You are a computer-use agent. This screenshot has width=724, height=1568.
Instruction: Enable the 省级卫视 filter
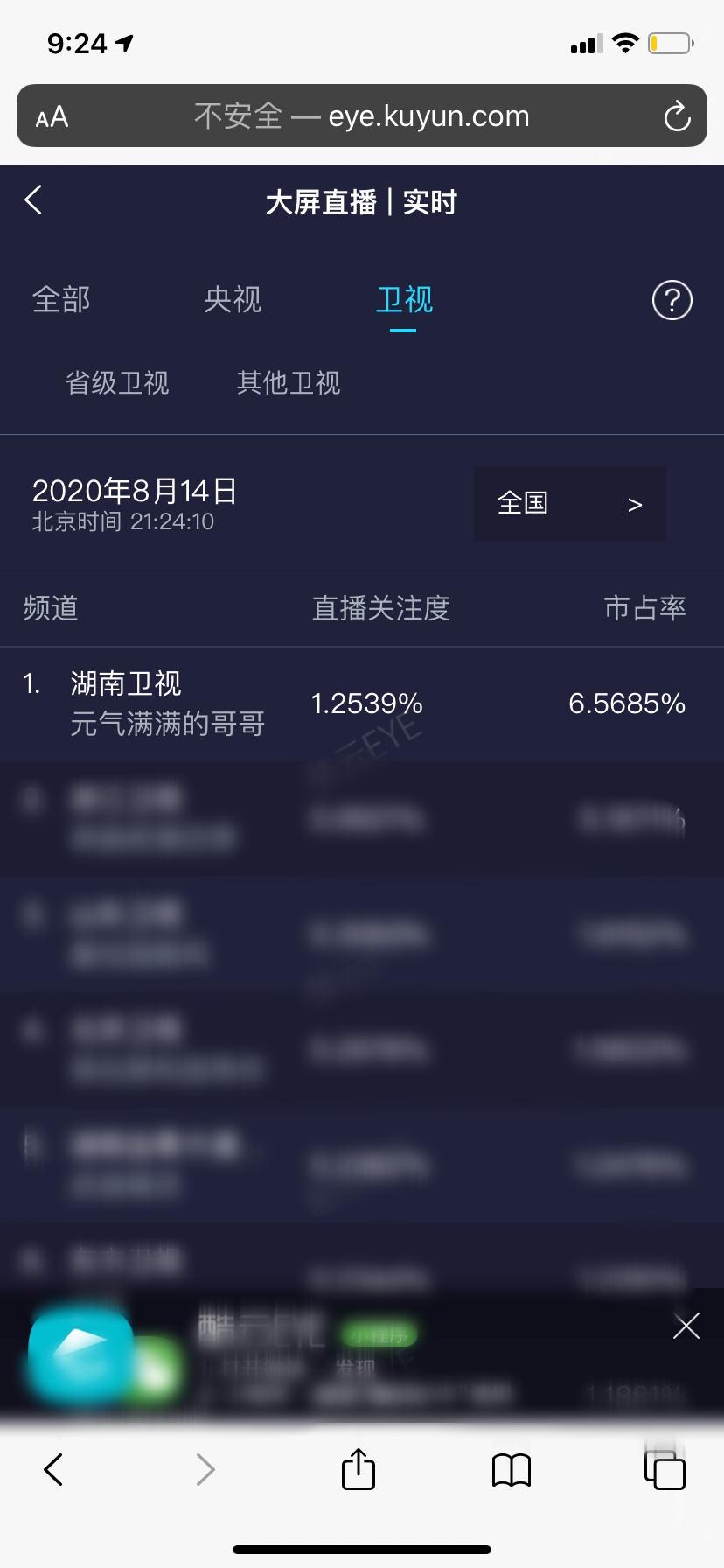click(x=117, y=382)
